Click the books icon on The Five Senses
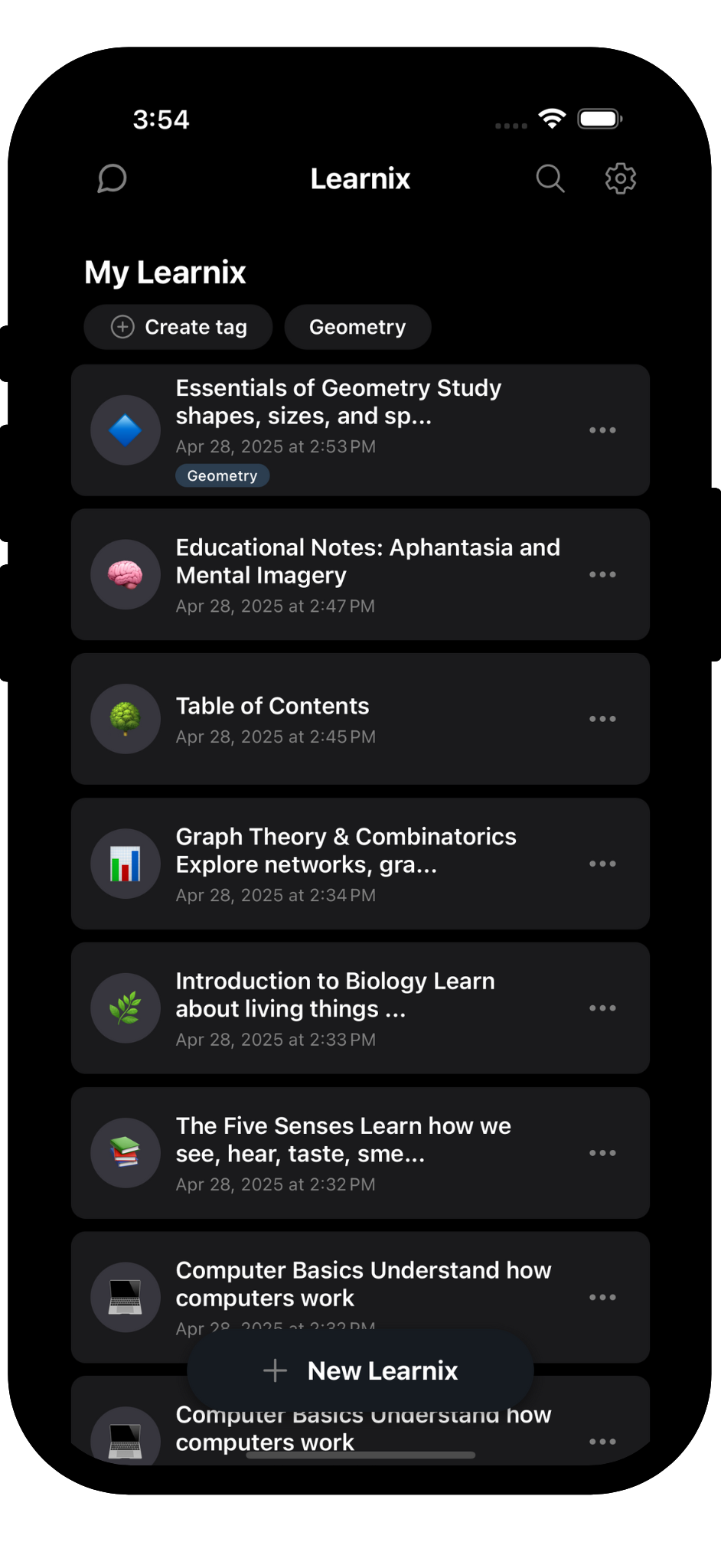This screenshot has height=1568, width=721. 125,1153
